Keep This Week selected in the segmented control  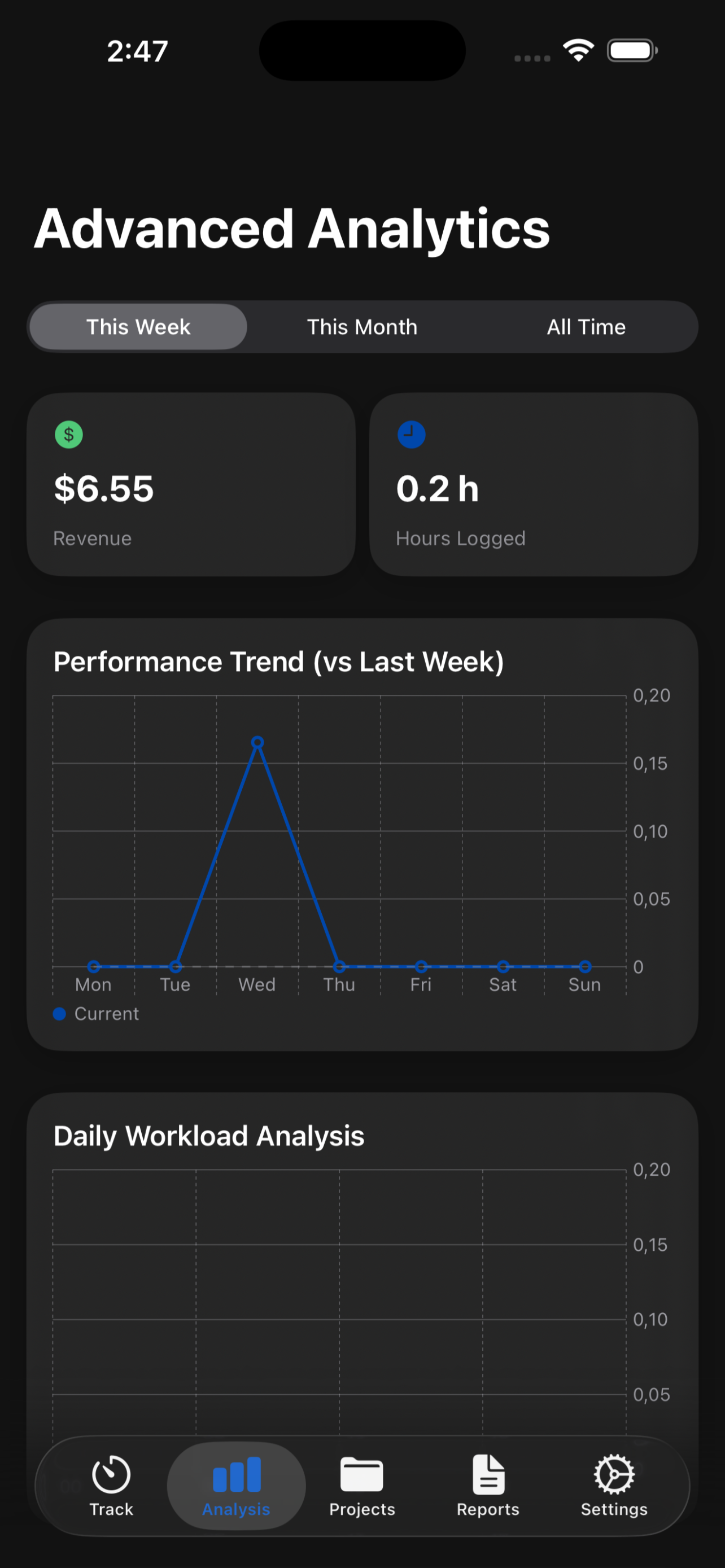pyautogui.click(x=138, y=327)
